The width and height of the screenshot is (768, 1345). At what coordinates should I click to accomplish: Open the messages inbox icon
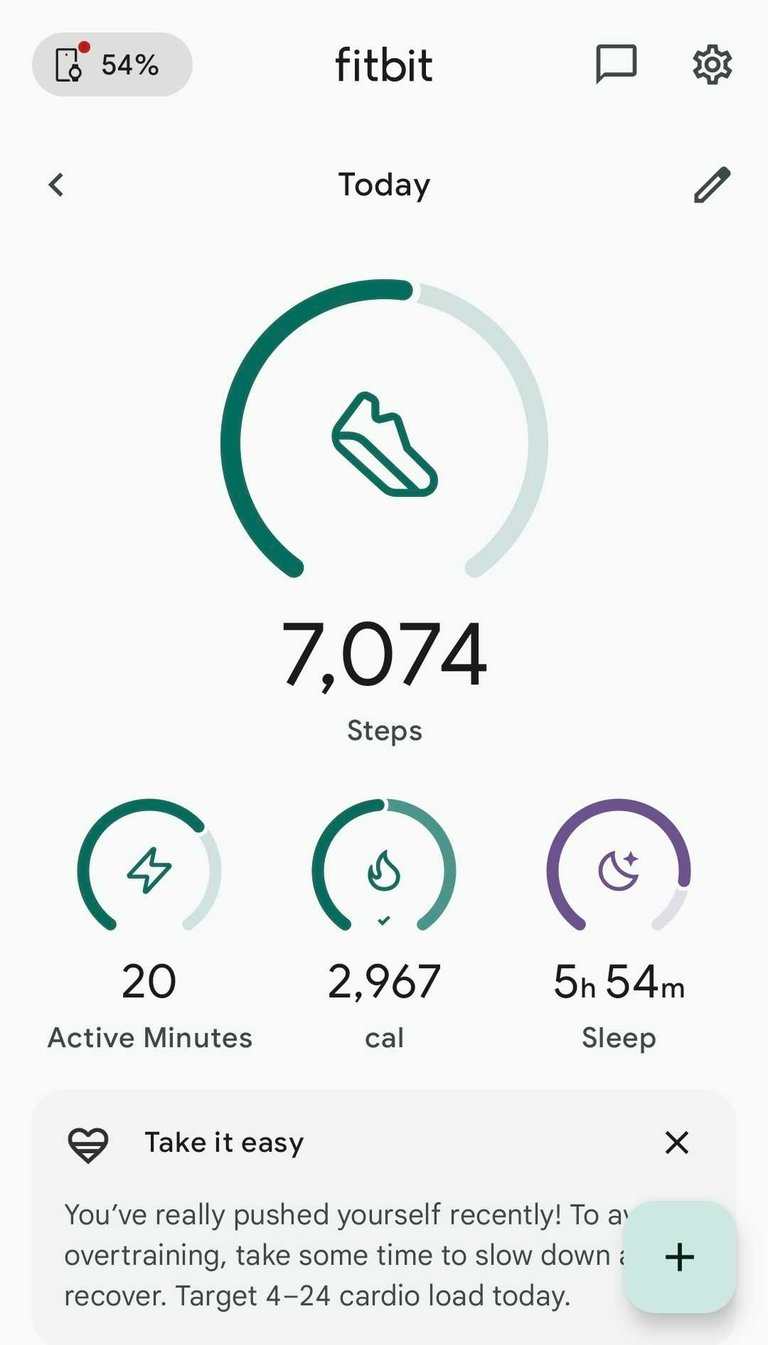(x=616, y=65)
